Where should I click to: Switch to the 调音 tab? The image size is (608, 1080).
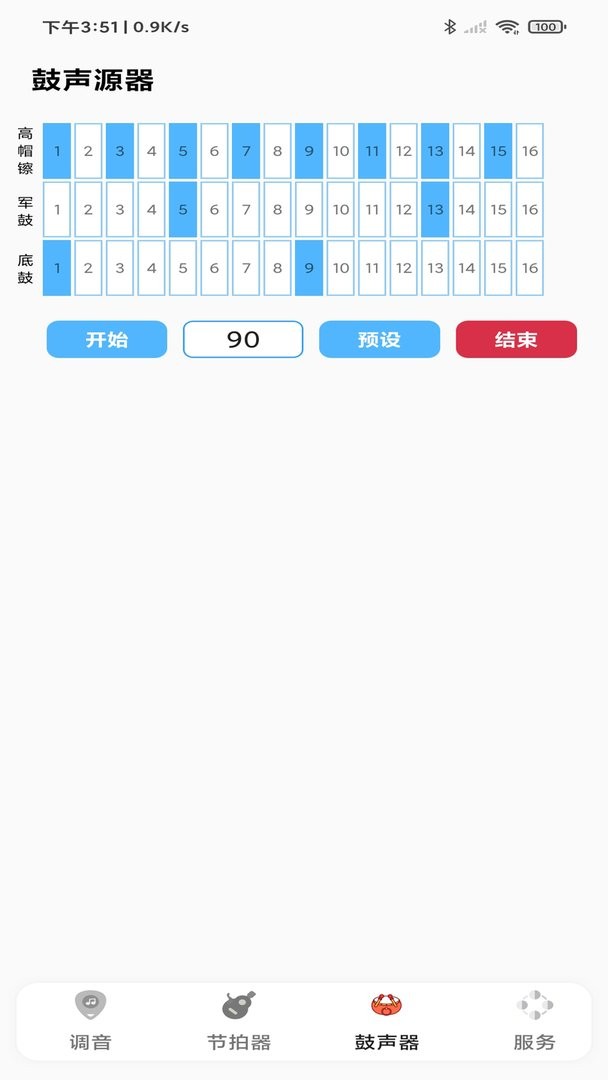(x=90, y=1021)
